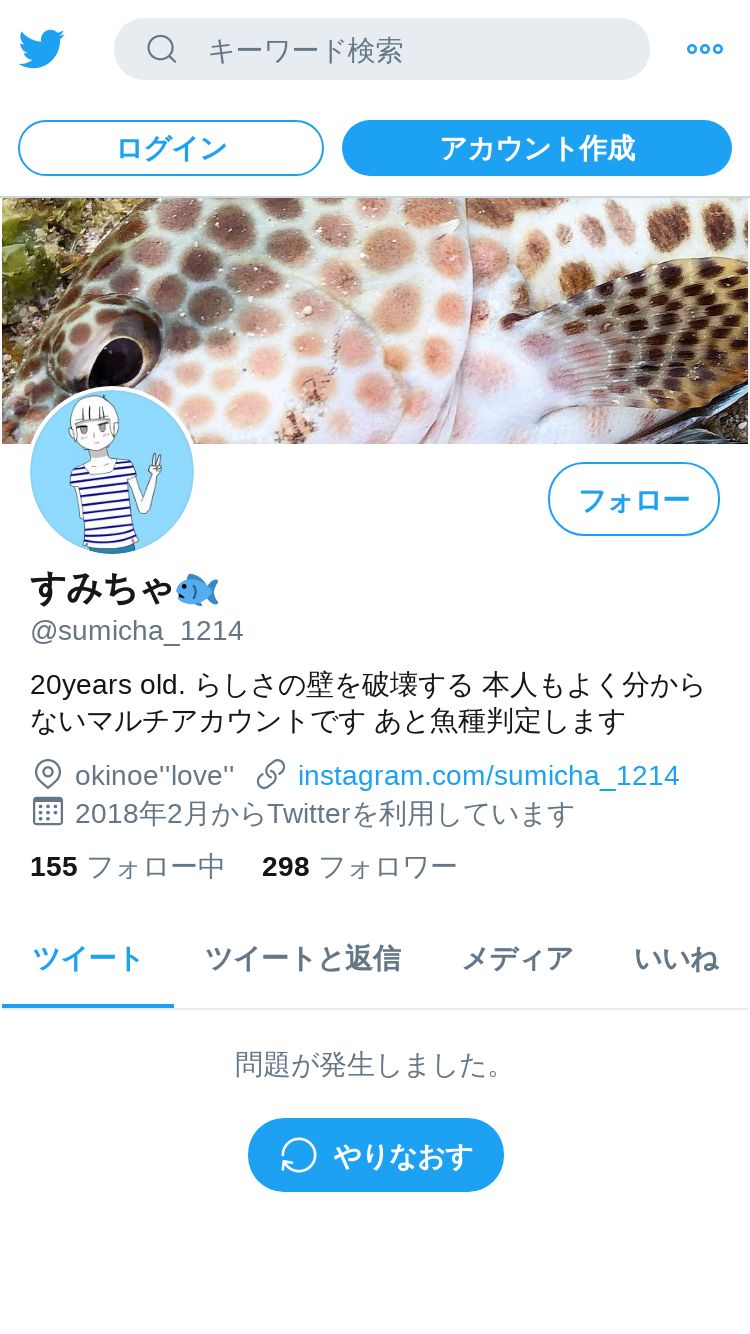The width and height of the screenshot is (750, 1334).
Task: Tap the ログイン button
Action: (171, 148)
